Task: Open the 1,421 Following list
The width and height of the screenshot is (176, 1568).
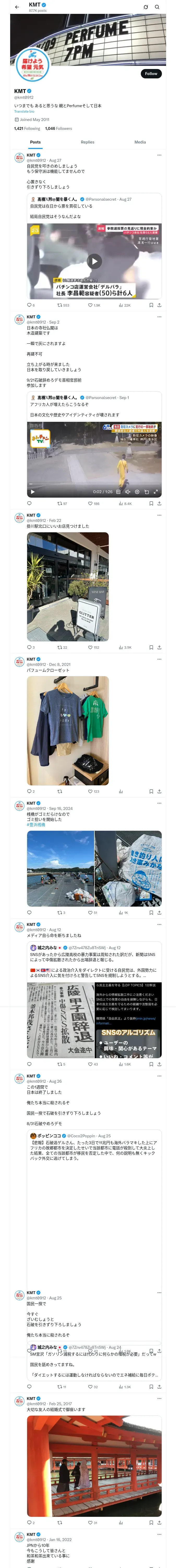Action: 27,128
